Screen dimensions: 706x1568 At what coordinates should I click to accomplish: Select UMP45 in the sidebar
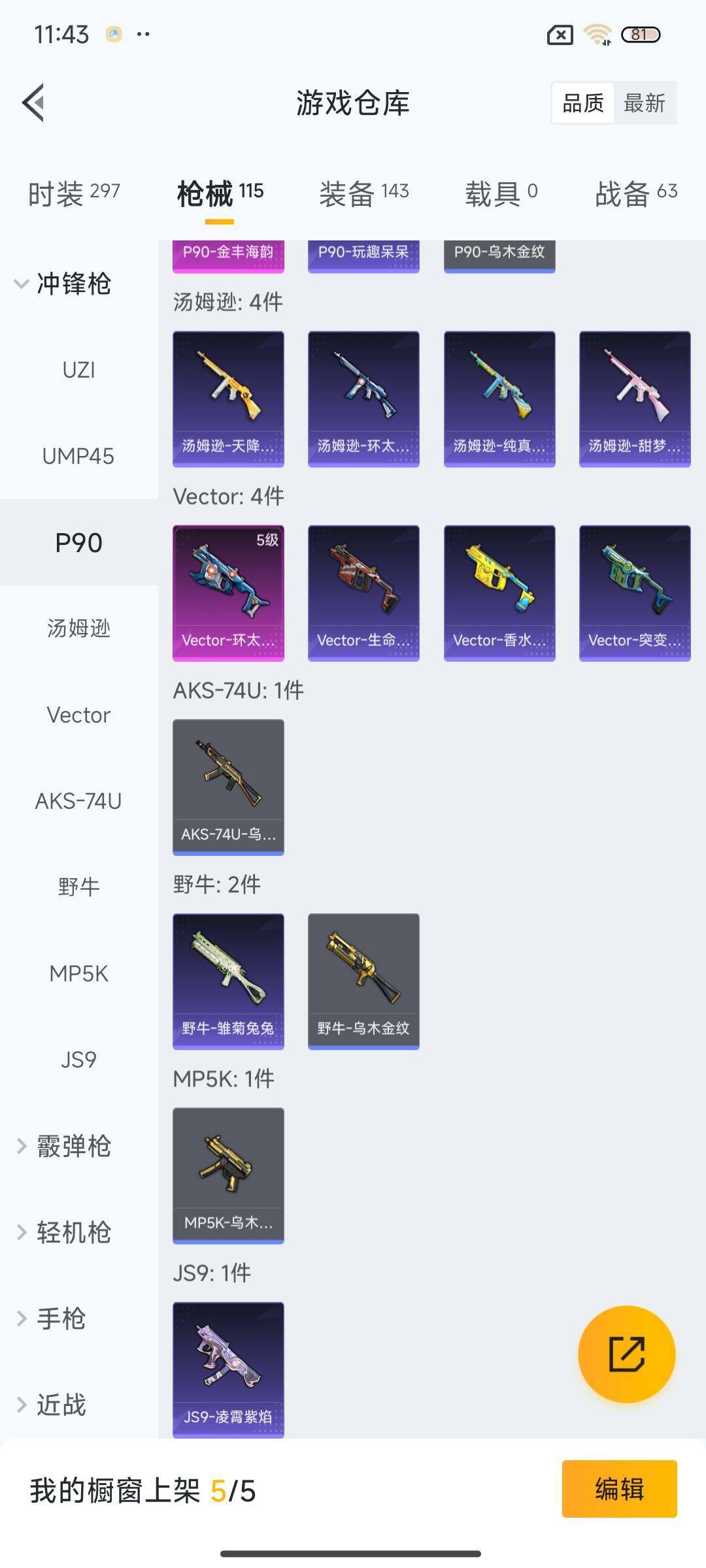(78, 456)
